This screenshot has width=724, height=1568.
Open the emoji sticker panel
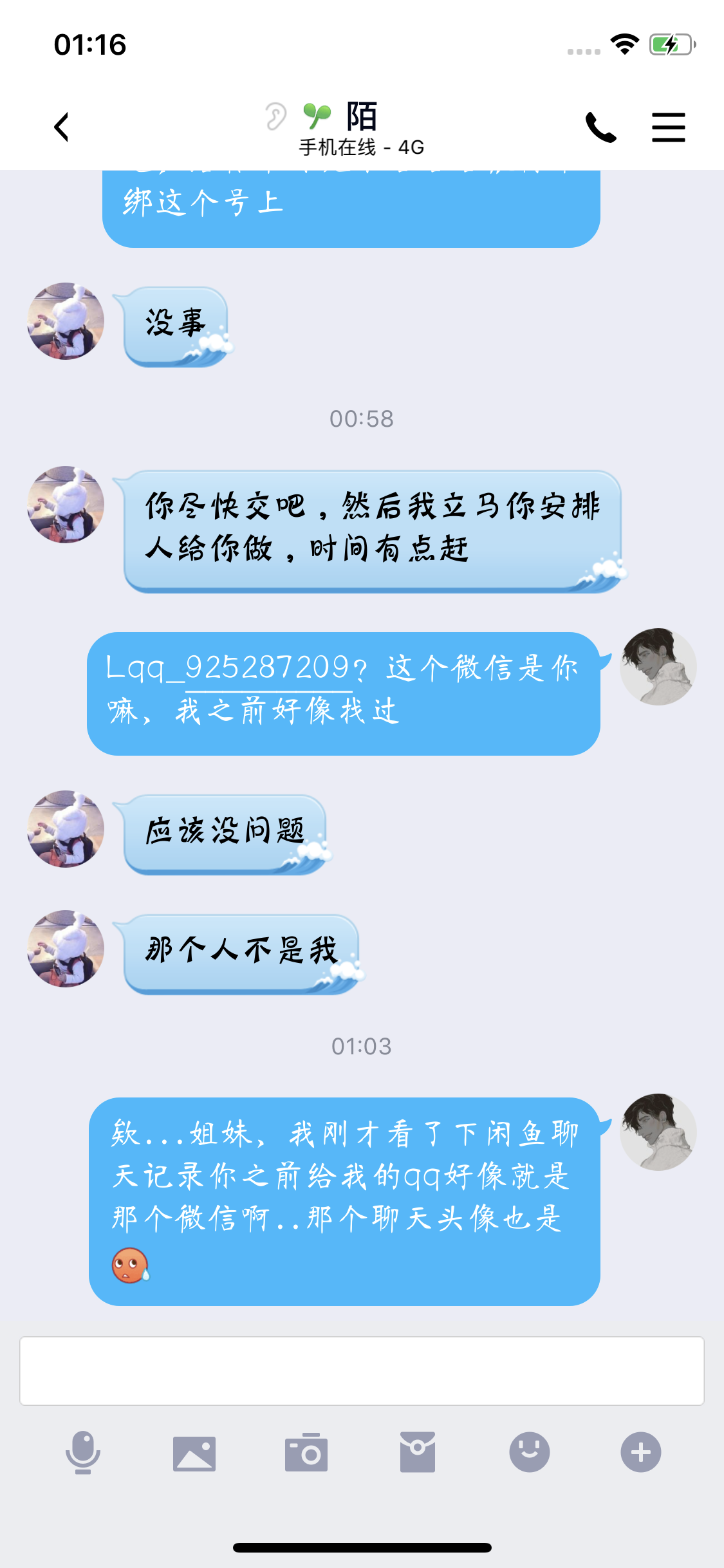pyautogui.click(x=529, y=1452)
